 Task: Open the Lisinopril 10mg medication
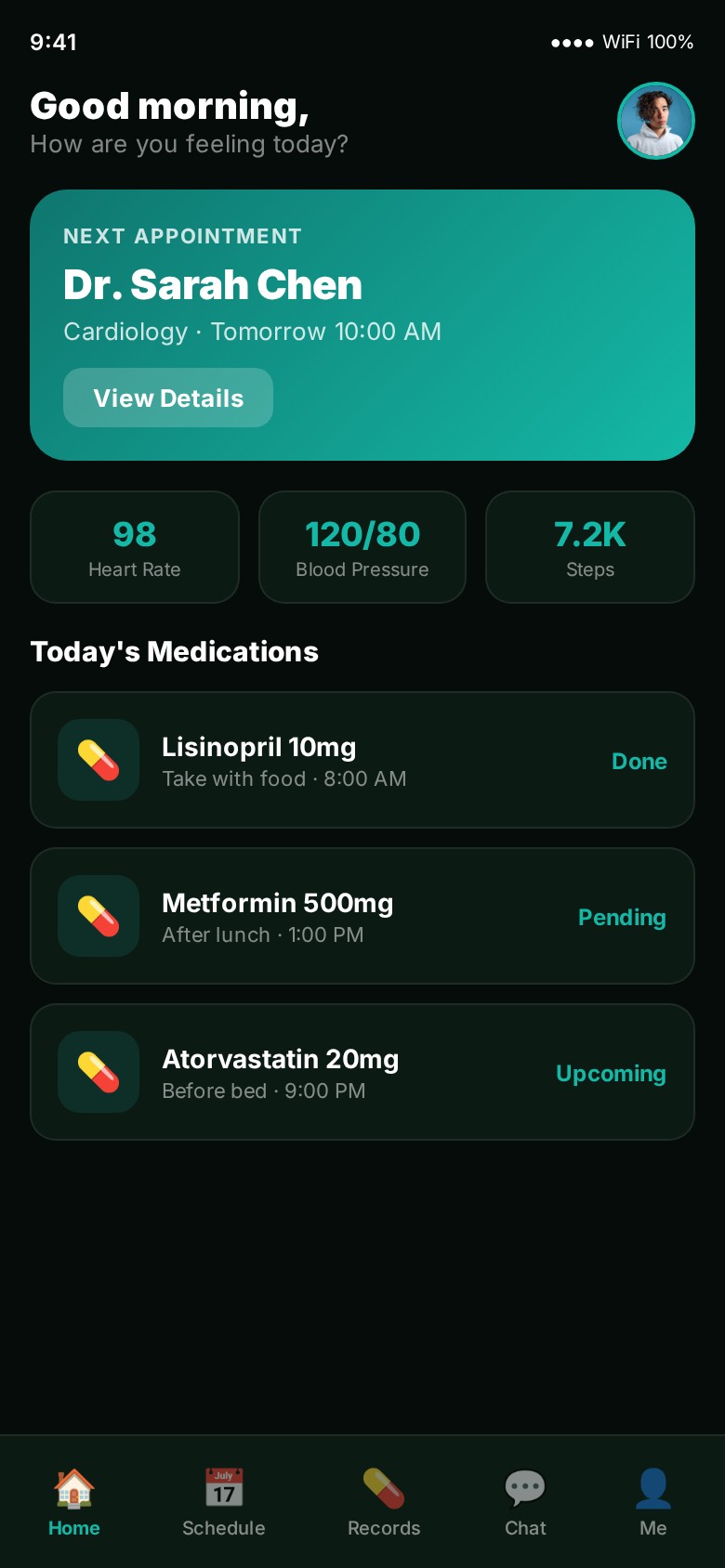point(362,760)
